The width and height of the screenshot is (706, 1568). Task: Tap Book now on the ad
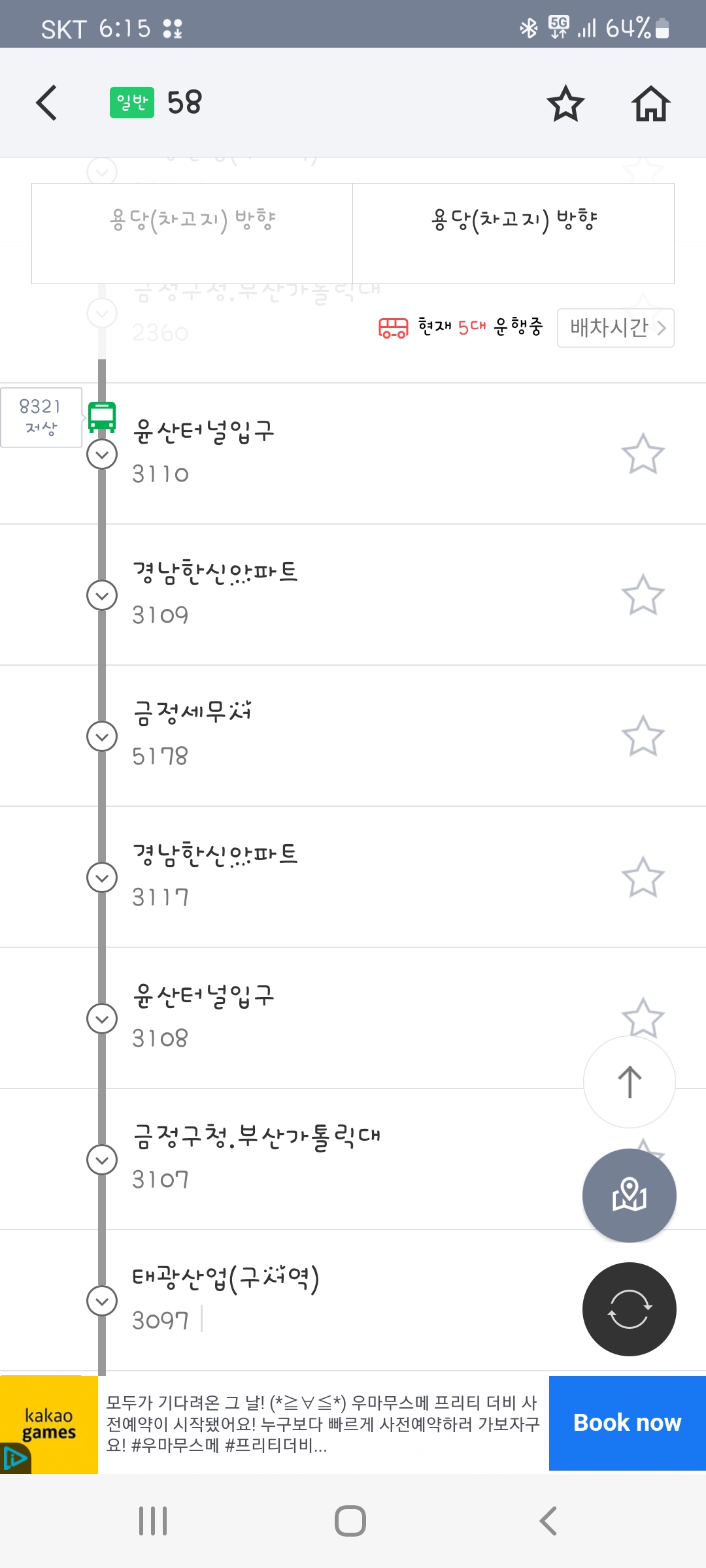(x=628, y=1423)
